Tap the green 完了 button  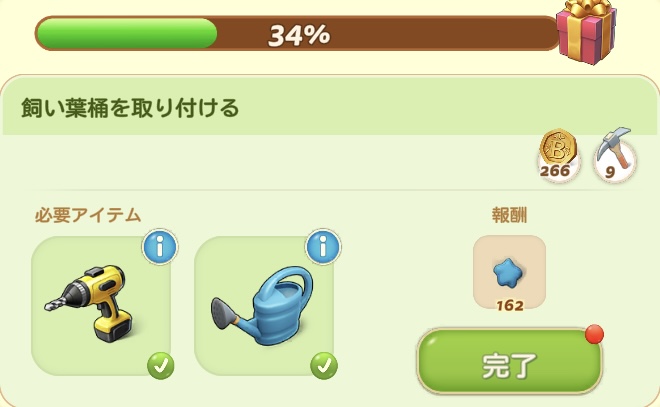[x=509, y=365]
